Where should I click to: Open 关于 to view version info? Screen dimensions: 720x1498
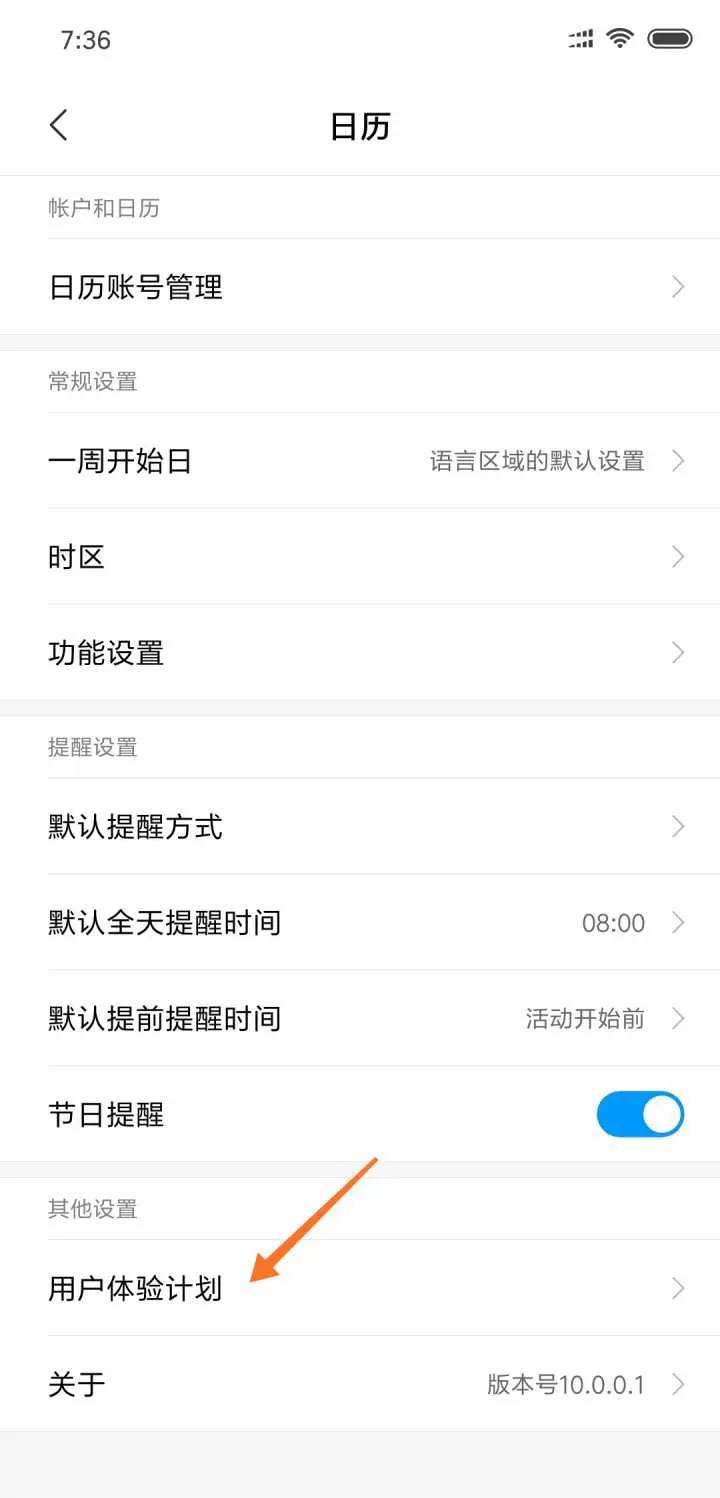pos(360,1384)
